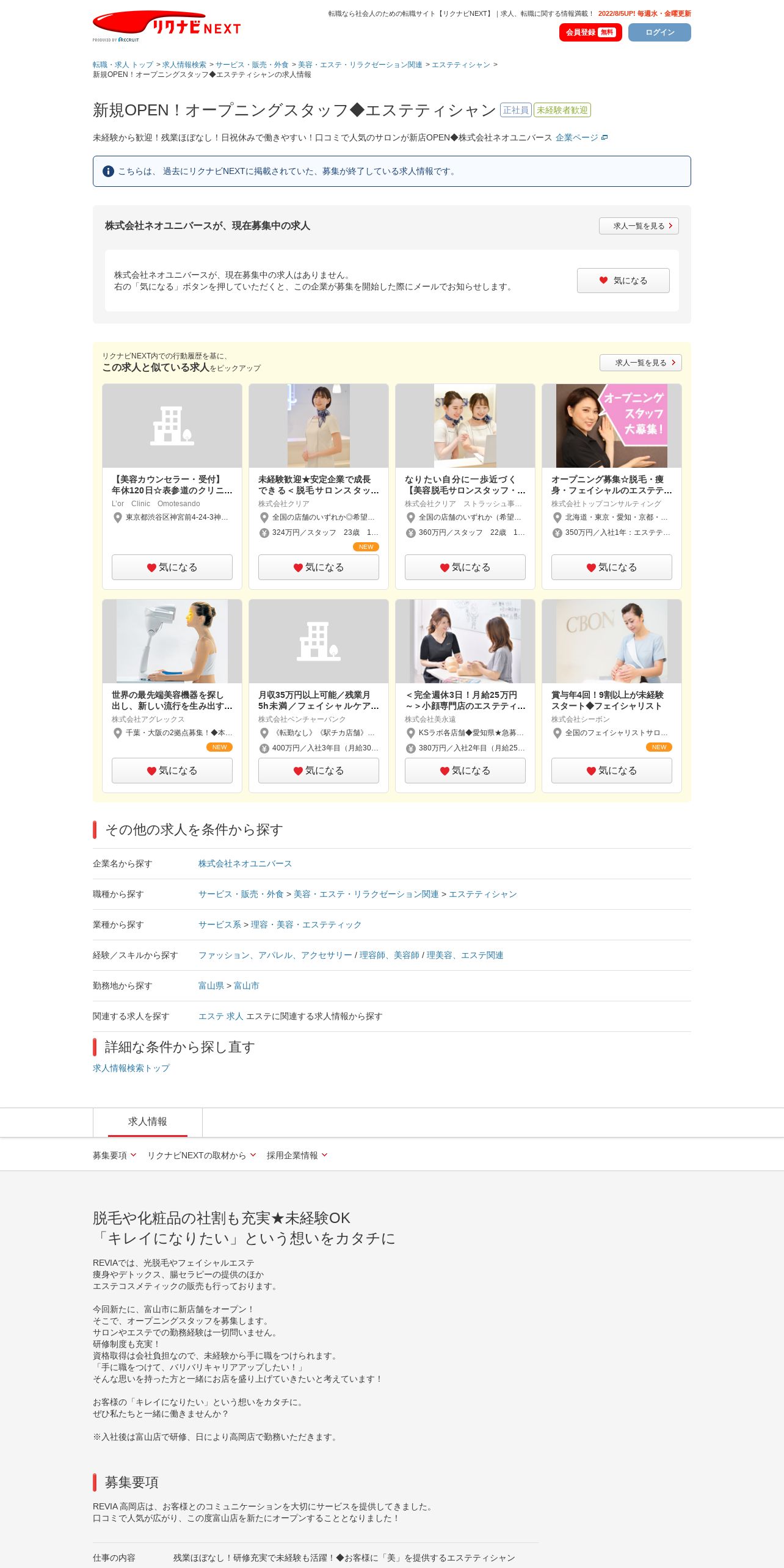Tap 気になる for 株式会社ネオユニバース notifications
The image size is (784, 1568).
click(x=623, y=280)
